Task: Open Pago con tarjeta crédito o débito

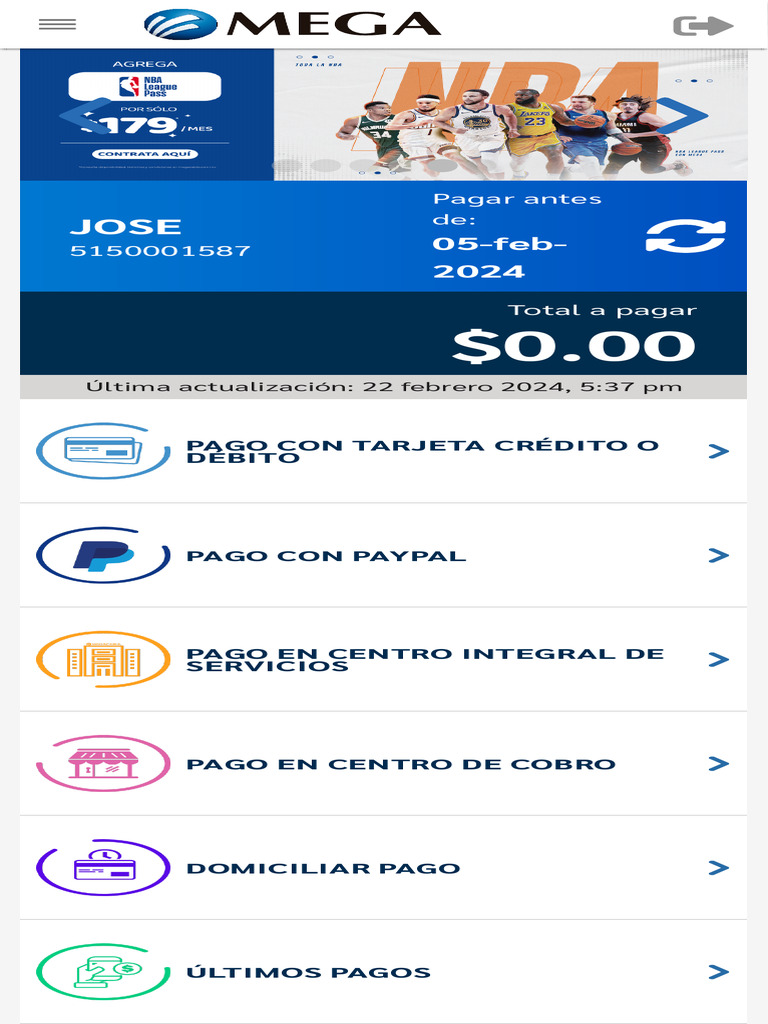Action: click(x=383, y=451)
